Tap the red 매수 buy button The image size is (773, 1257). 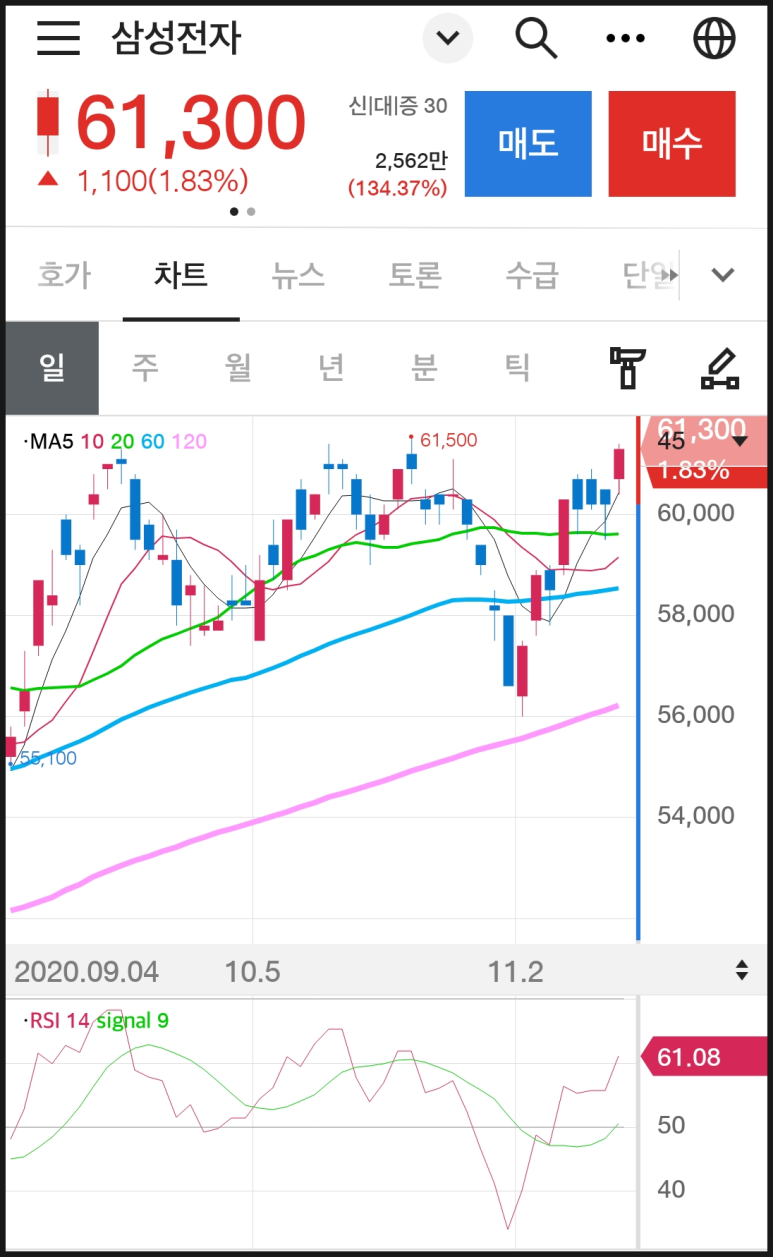672,144
